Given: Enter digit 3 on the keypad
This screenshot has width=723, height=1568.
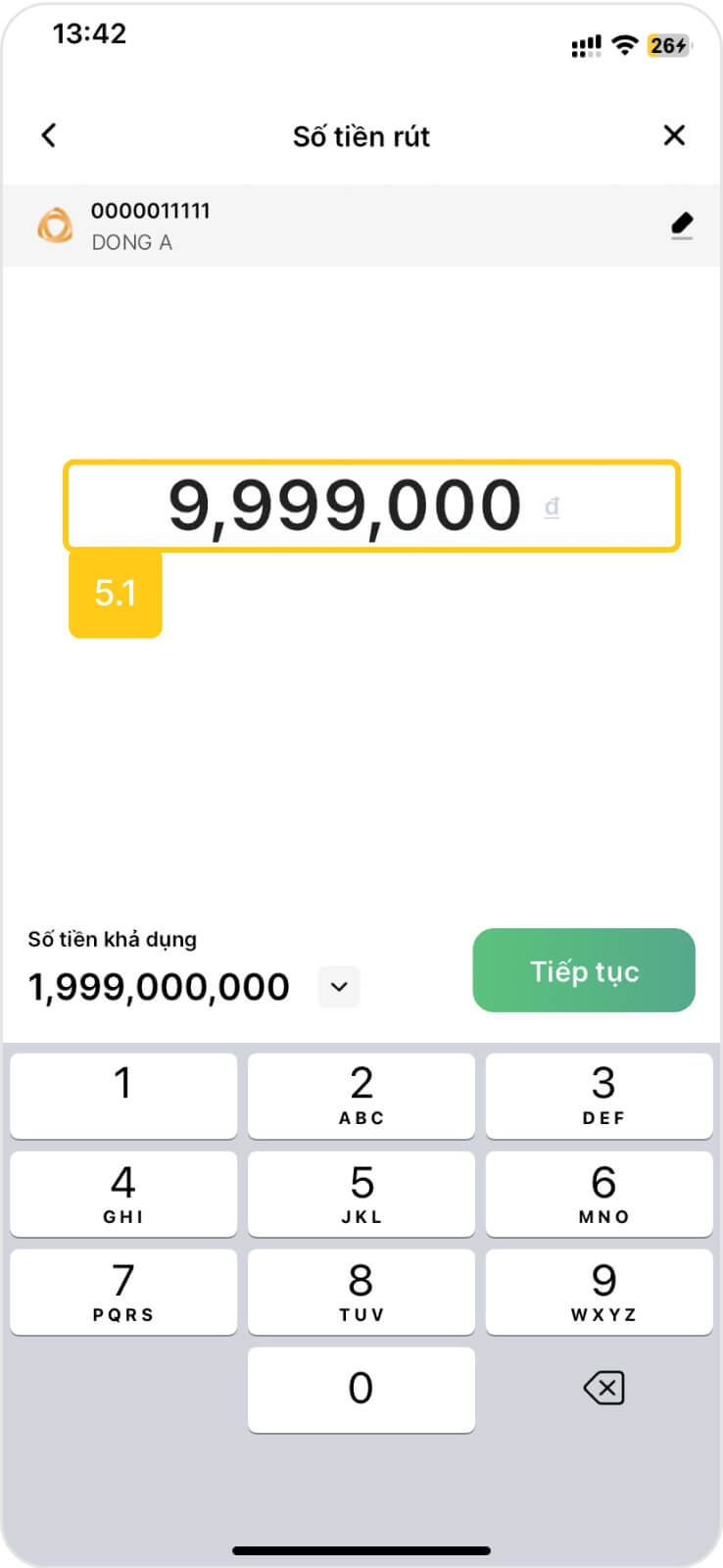Looking at the screenshot, I should (x=600, y=1096).
